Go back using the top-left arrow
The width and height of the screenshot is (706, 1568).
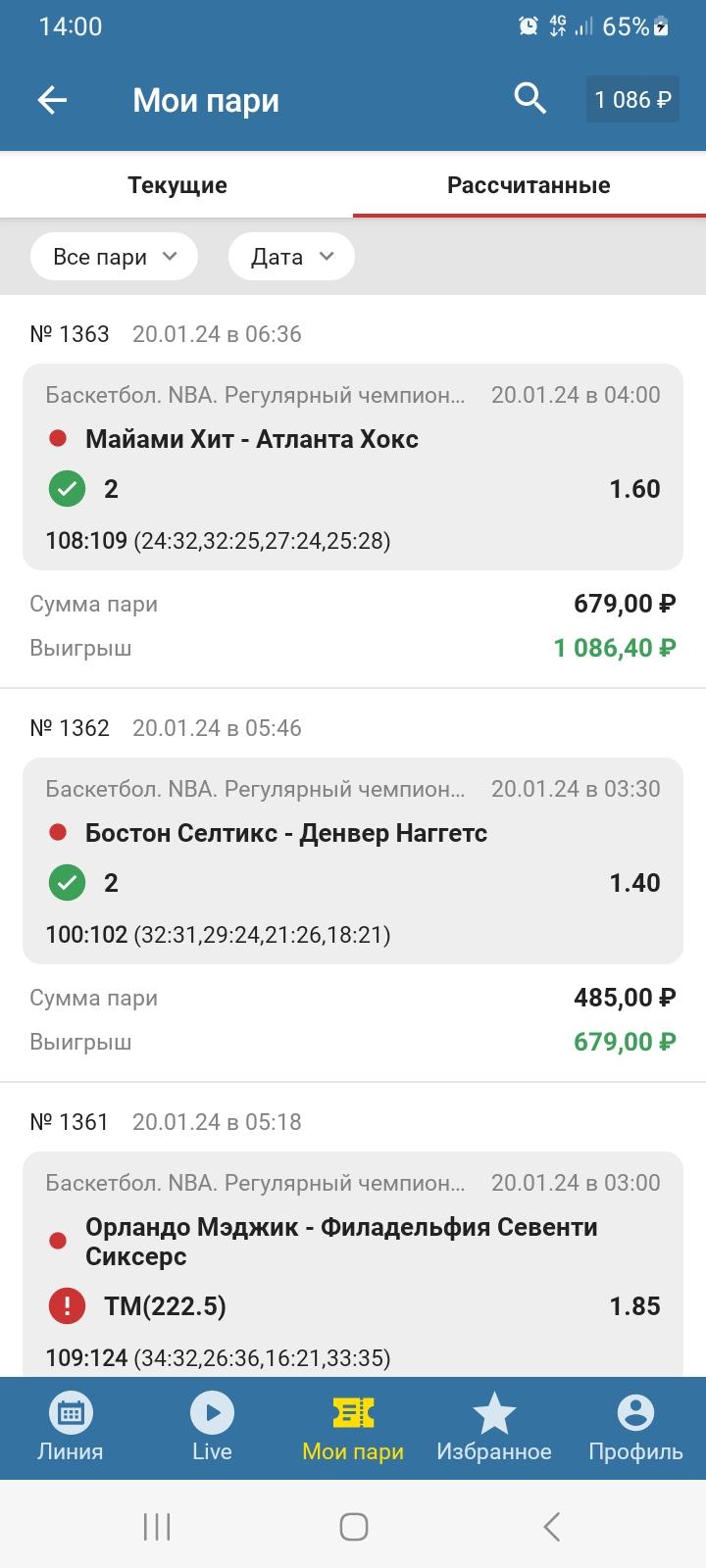(52, 100)
